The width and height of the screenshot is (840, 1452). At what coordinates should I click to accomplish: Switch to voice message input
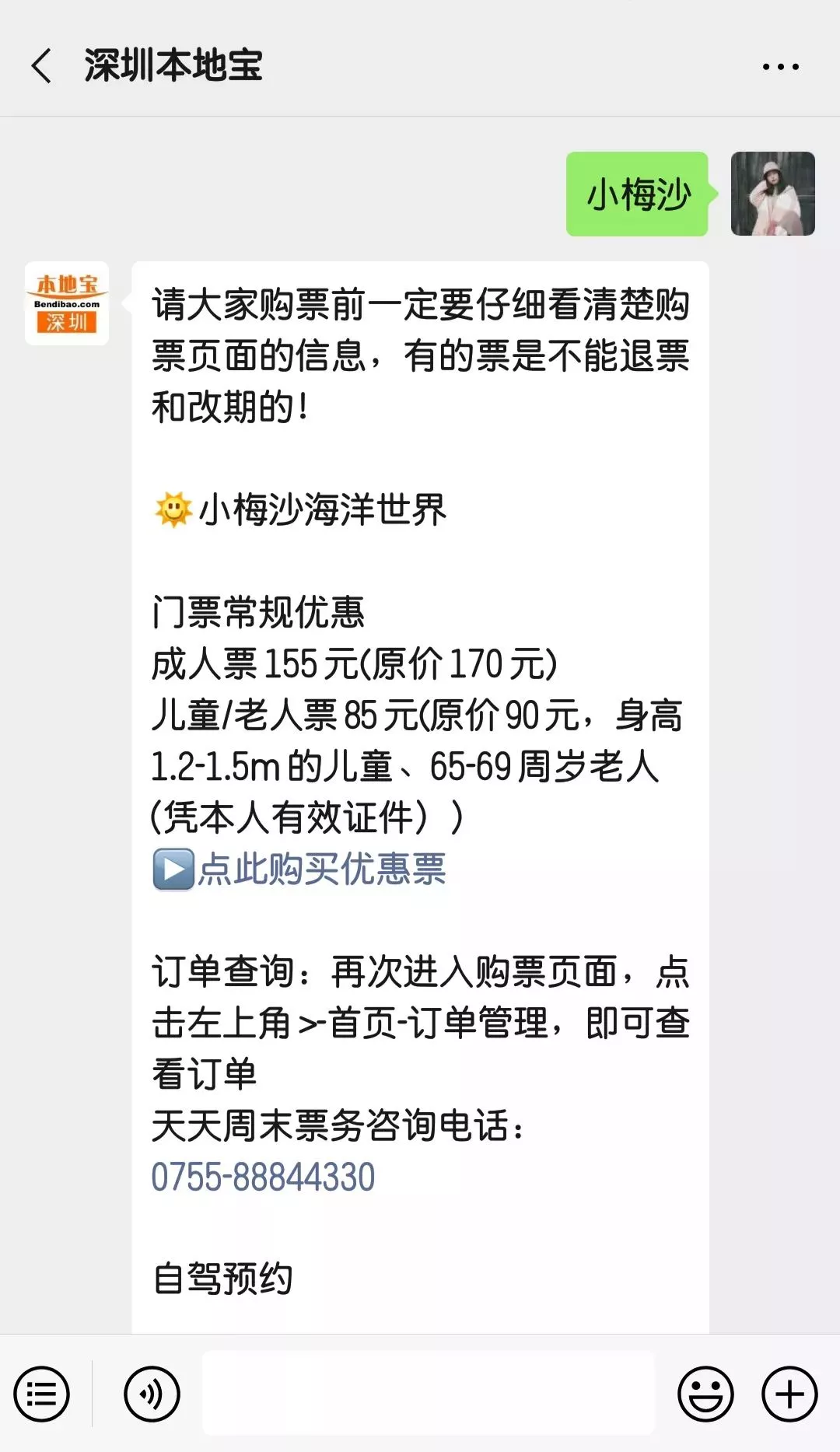pos(152,1394)
